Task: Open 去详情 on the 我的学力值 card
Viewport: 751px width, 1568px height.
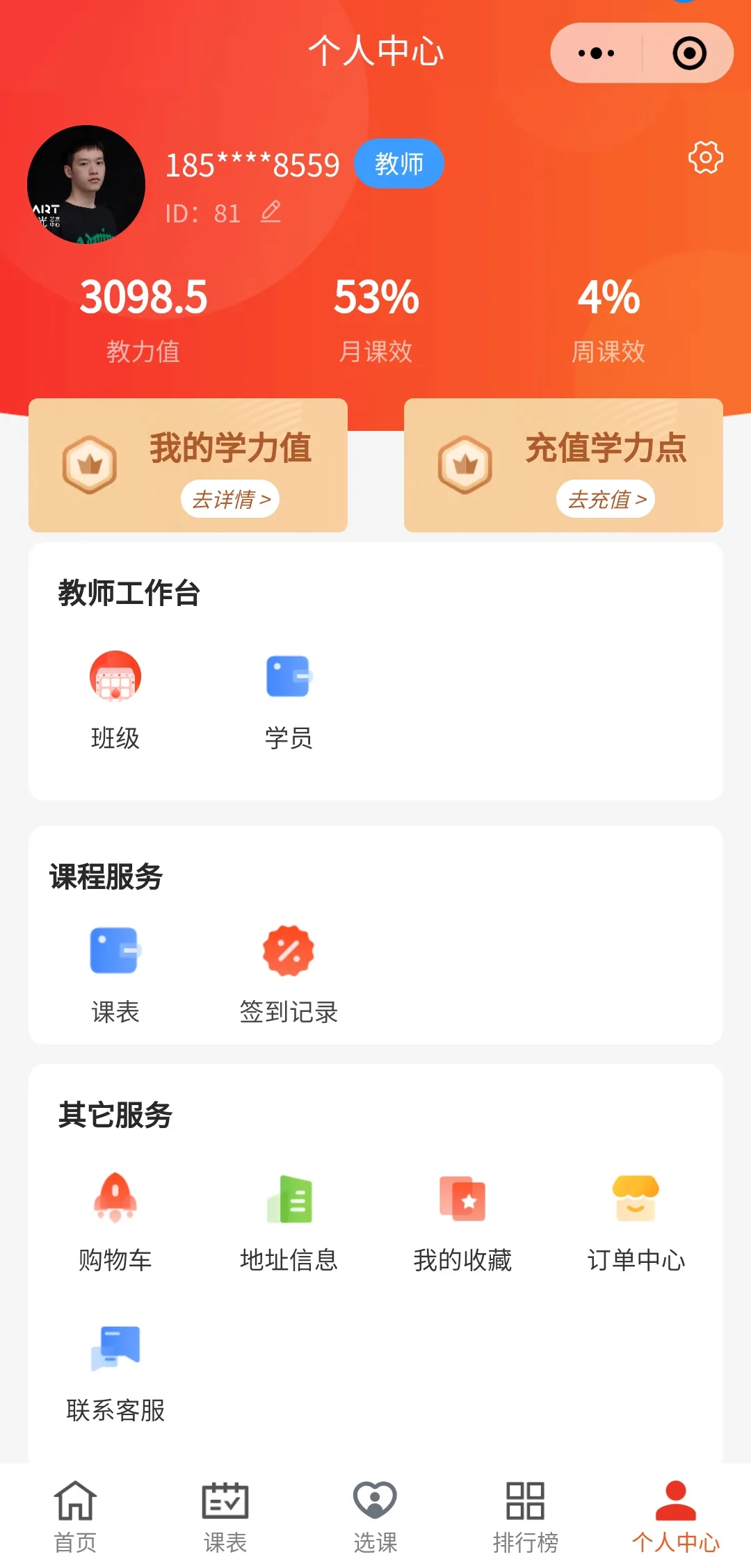Action: point(230,499)
